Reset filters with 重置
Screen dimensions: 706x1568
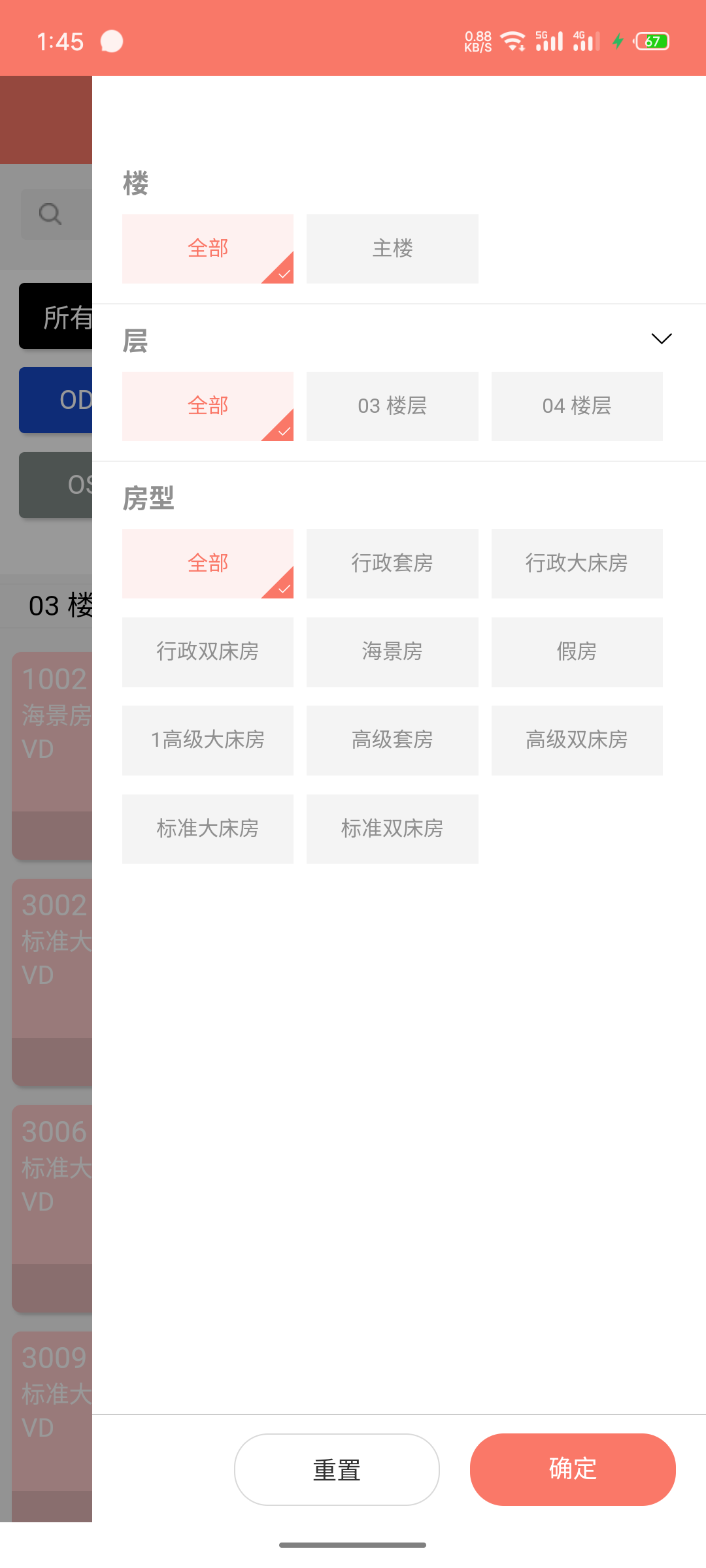pos(337,1470)
